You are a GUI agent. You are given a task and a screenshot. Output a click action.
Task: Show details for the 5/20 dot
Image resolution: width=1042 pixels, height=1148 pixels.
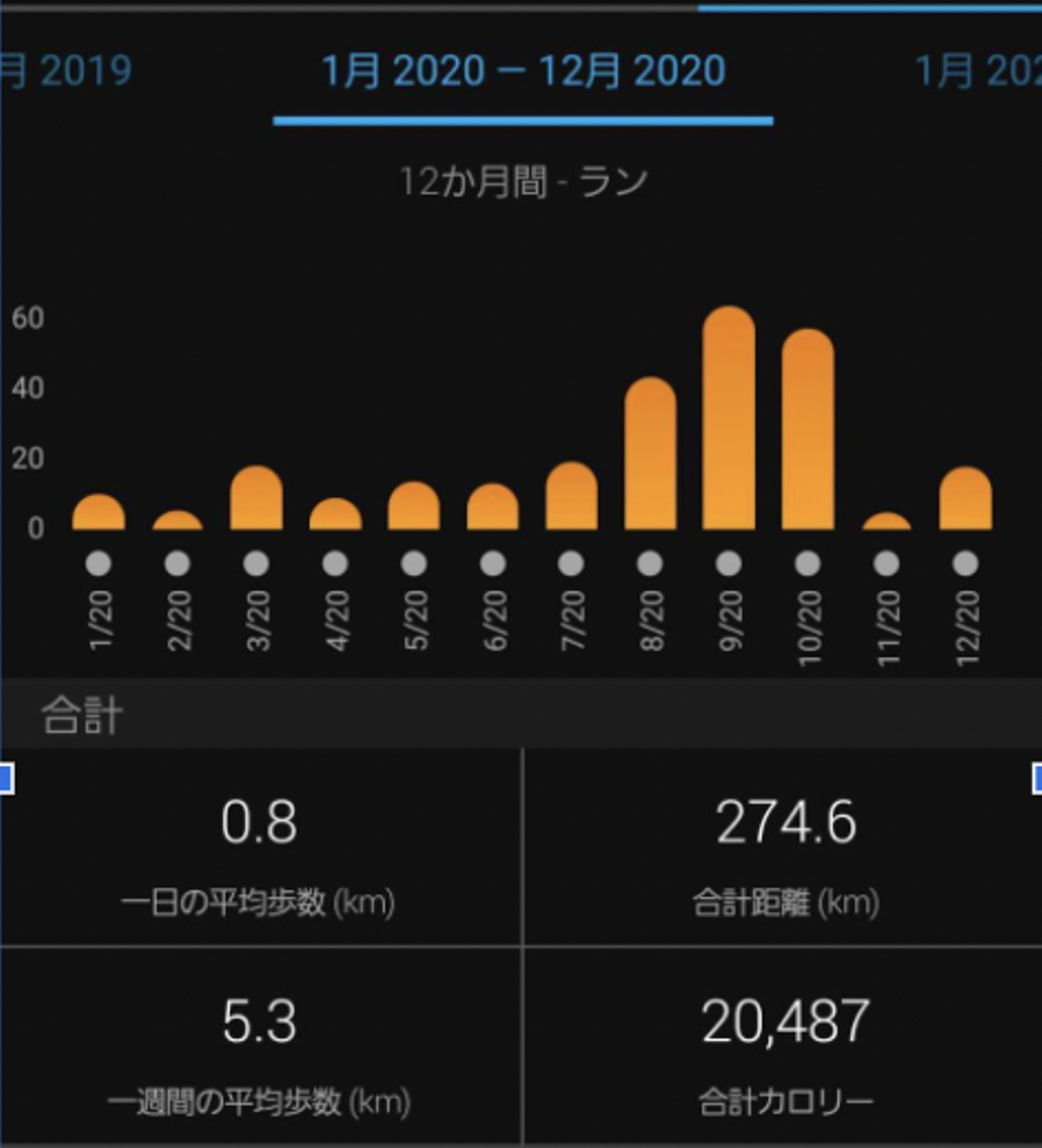click(414, 564)
